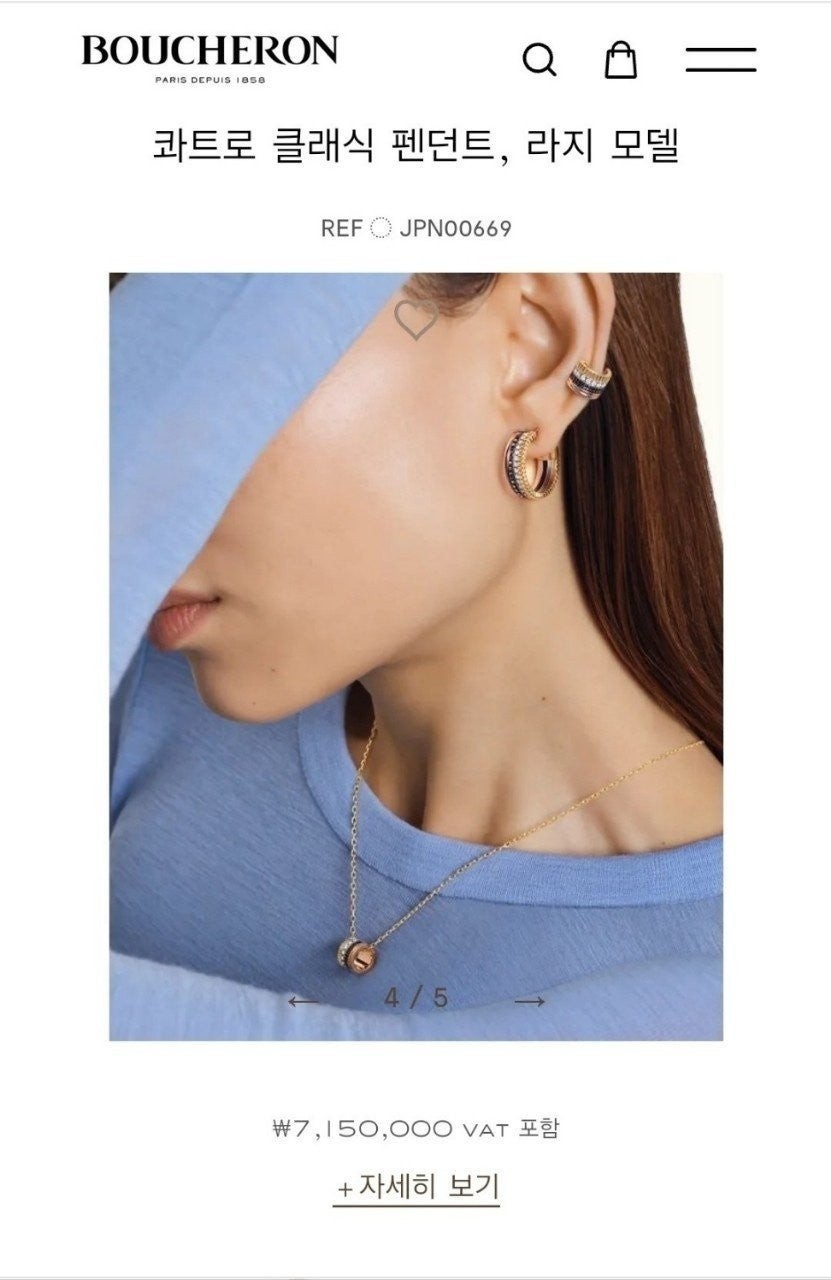This screenshot has width=831, height=1280.
Task: Go to the next product image
Action: [529, 1000]
